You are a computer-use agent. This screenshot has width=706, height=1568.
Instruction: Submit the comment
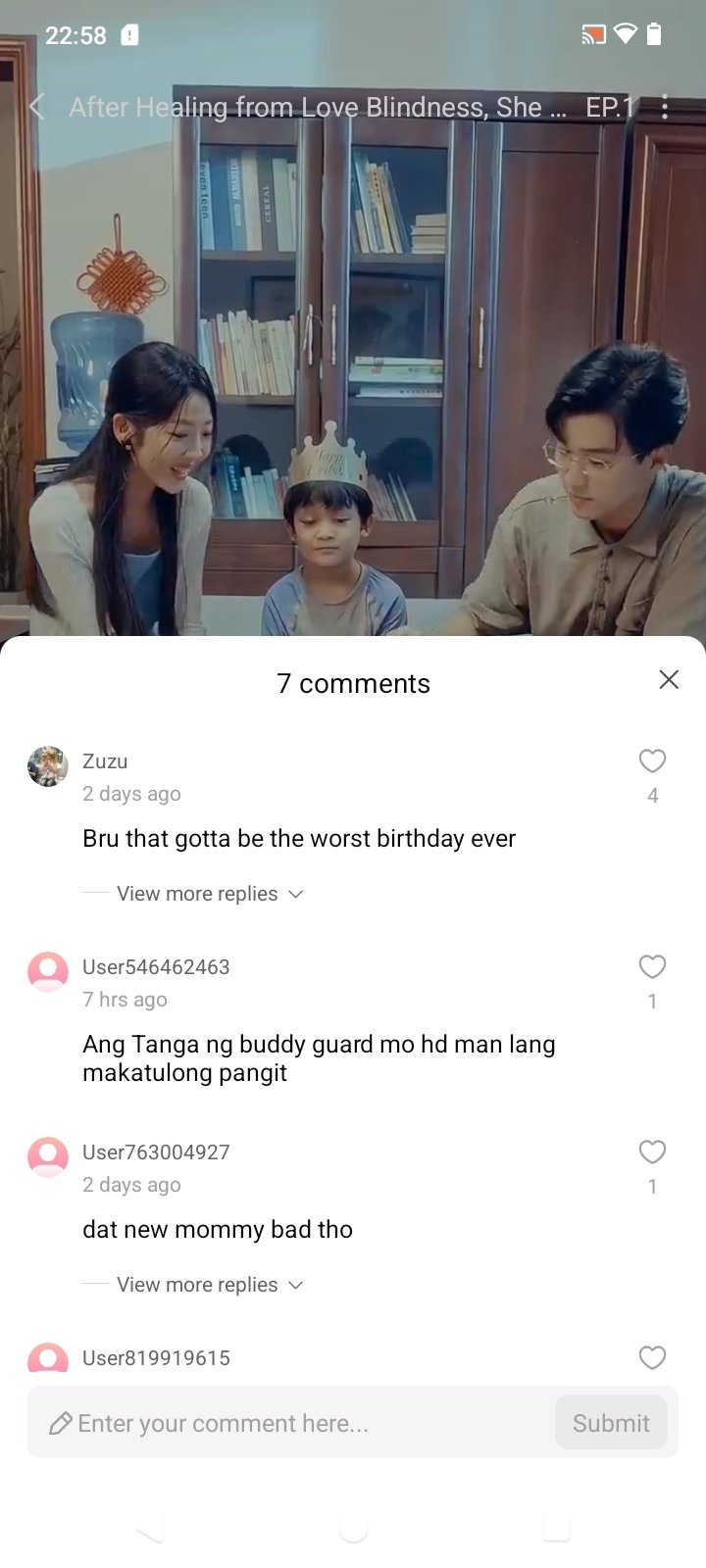(611, 1423)
